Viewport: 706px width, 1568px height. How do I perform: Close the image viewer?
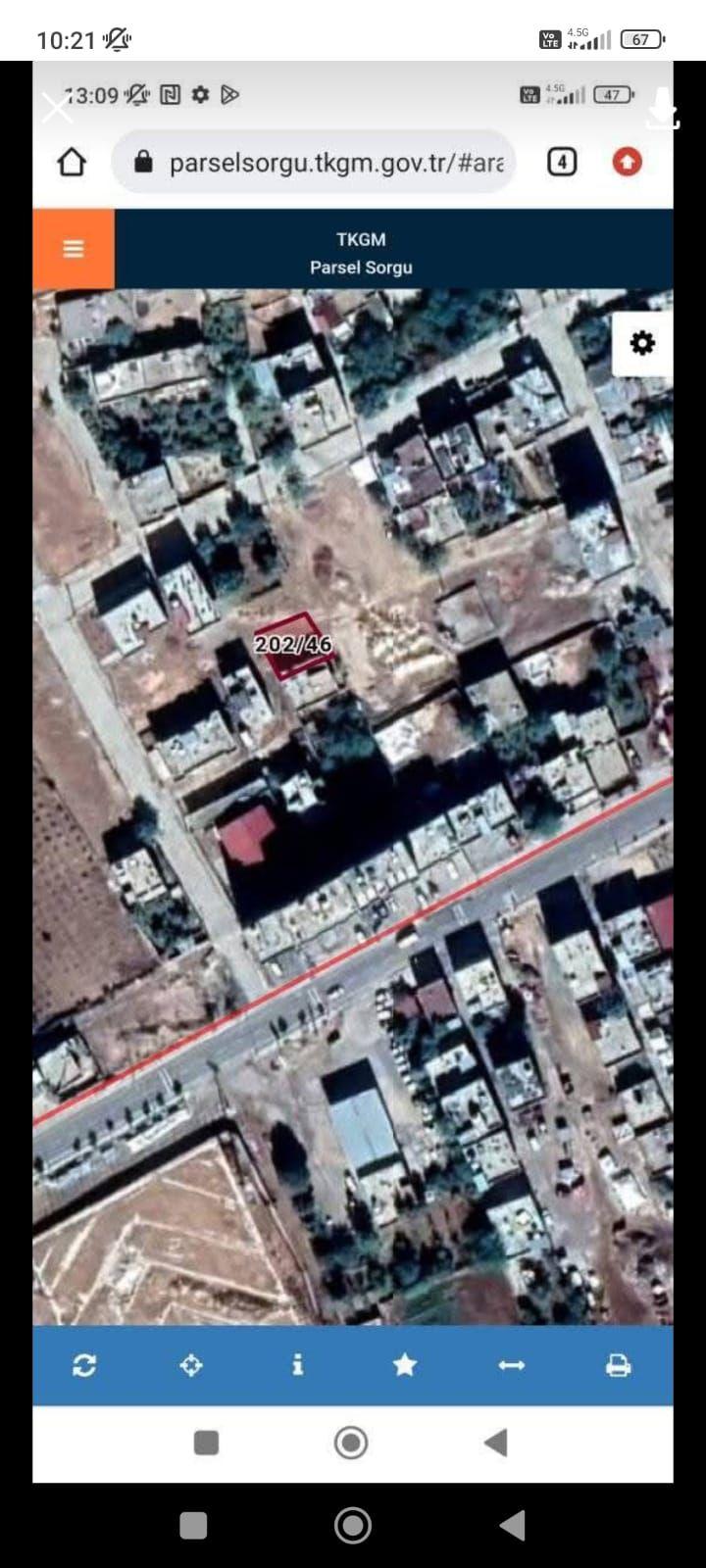[x=57, y=107]
